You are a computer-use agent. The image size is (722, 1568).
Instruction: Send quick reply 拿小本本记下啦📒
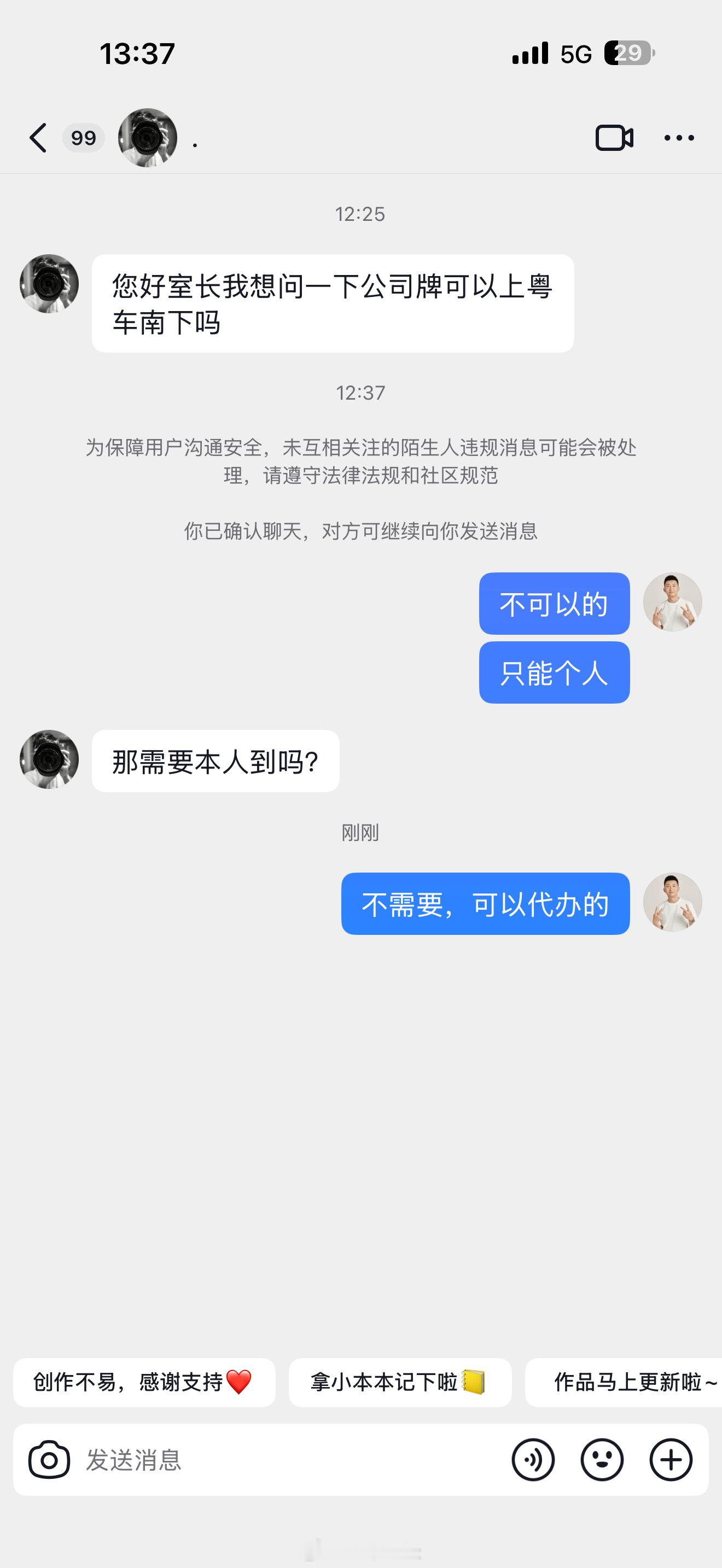(x=400, y=1382)
